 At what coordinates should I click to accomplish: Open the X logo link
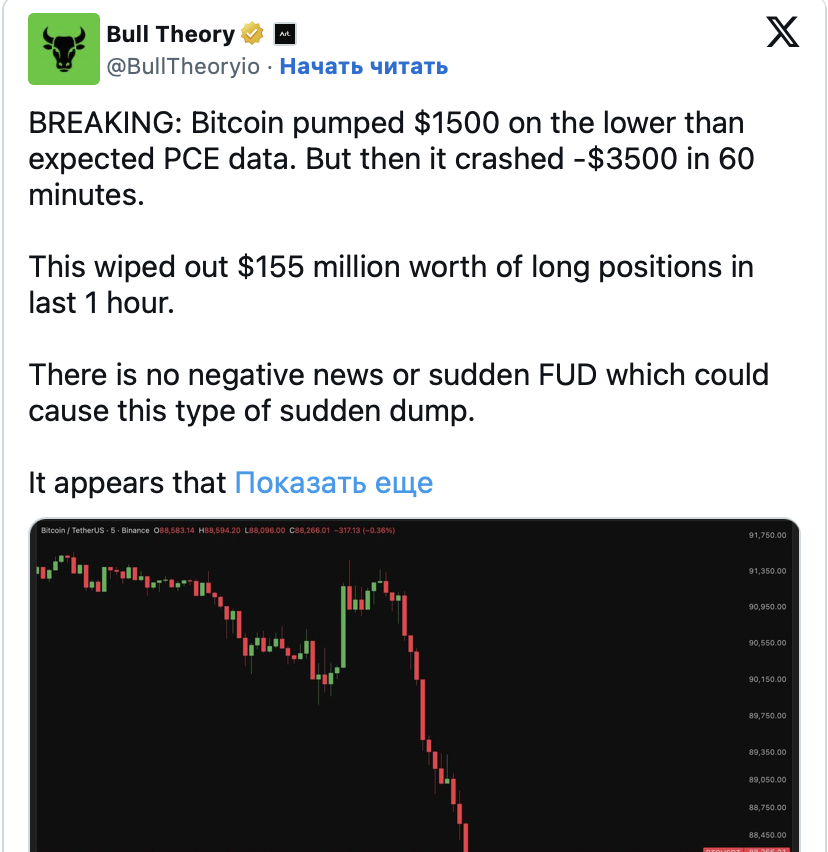pos(782,34)
